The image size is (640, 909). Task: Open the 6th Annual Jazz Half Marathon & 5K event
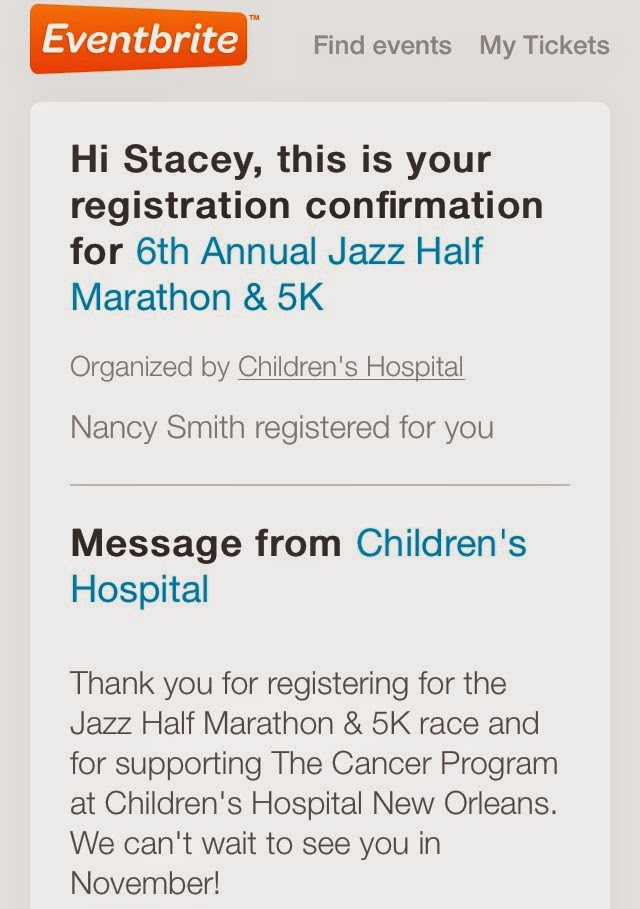(309, 250)
